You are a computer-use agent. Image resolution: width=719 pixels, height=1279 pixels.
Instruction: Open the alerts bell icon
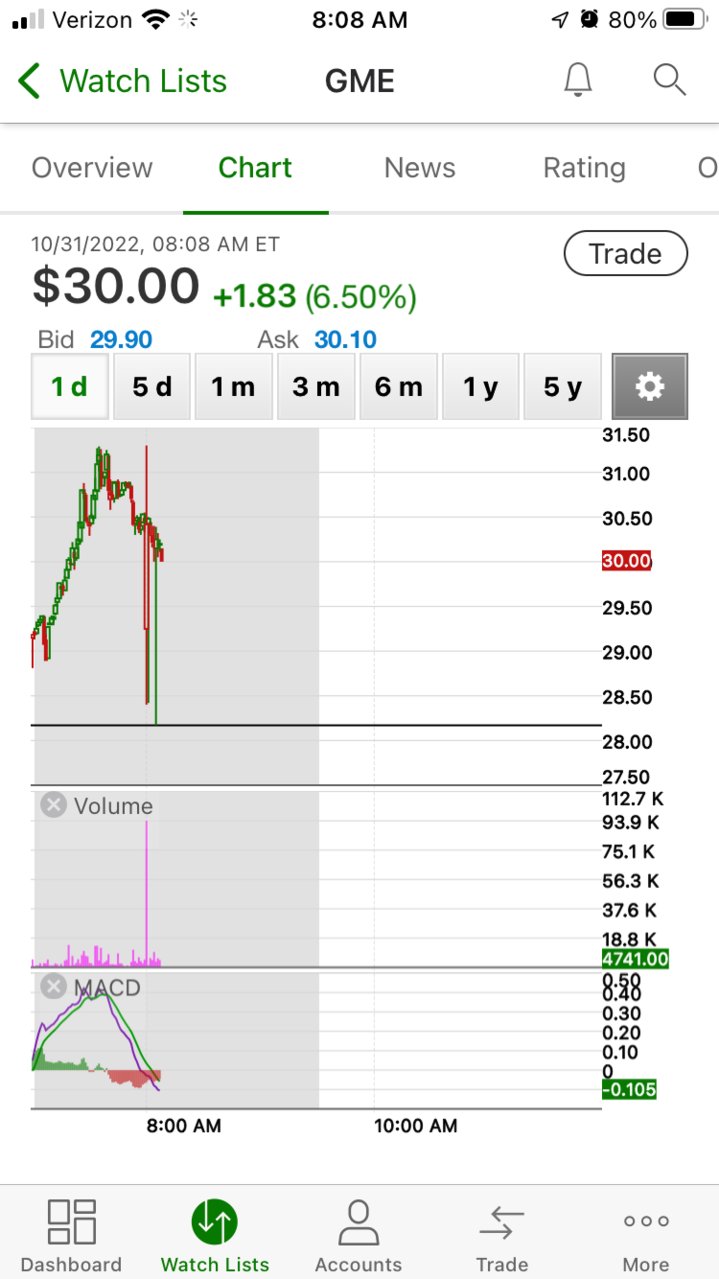tap(578, 80)
